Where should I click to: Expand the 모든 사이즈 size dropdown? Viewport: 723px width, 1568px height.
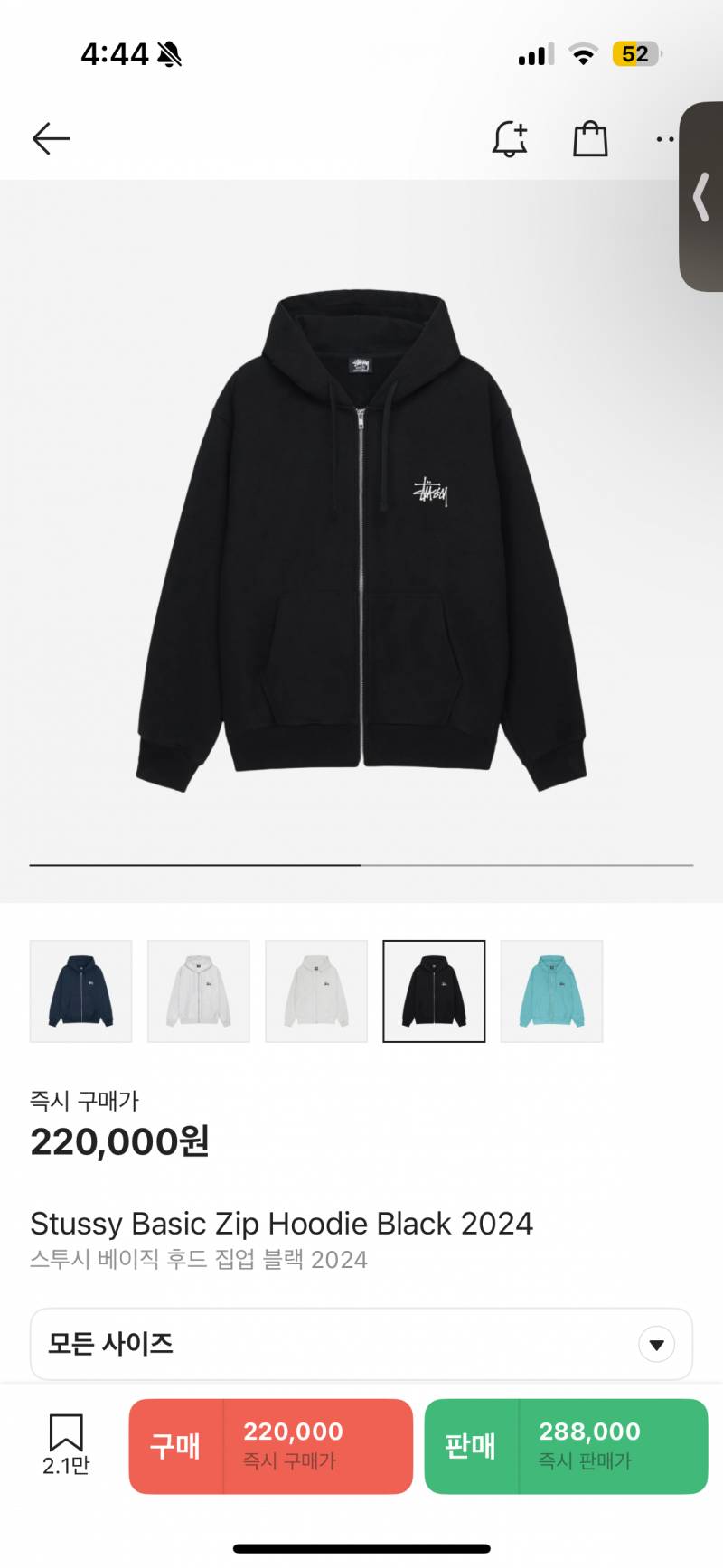pos(361,1344)
